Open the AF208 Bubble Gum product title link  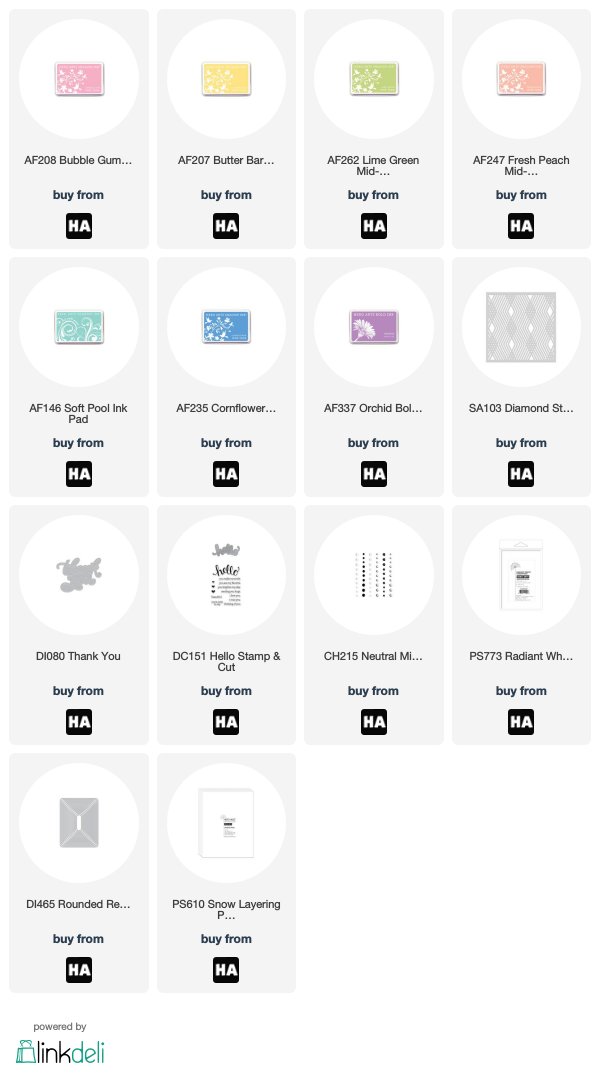click(78, 160)
